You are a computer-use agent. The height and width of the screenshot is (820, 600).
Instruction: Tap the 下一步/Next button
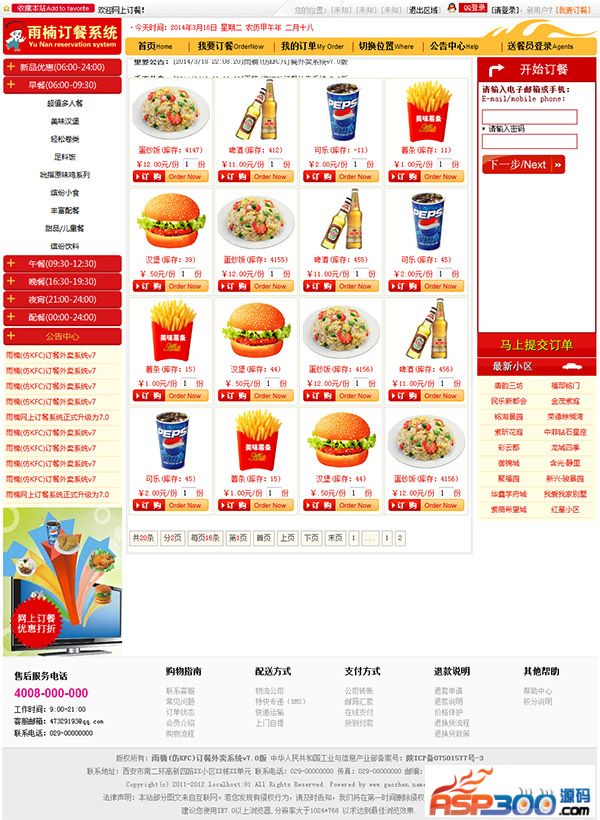[523, 165]
